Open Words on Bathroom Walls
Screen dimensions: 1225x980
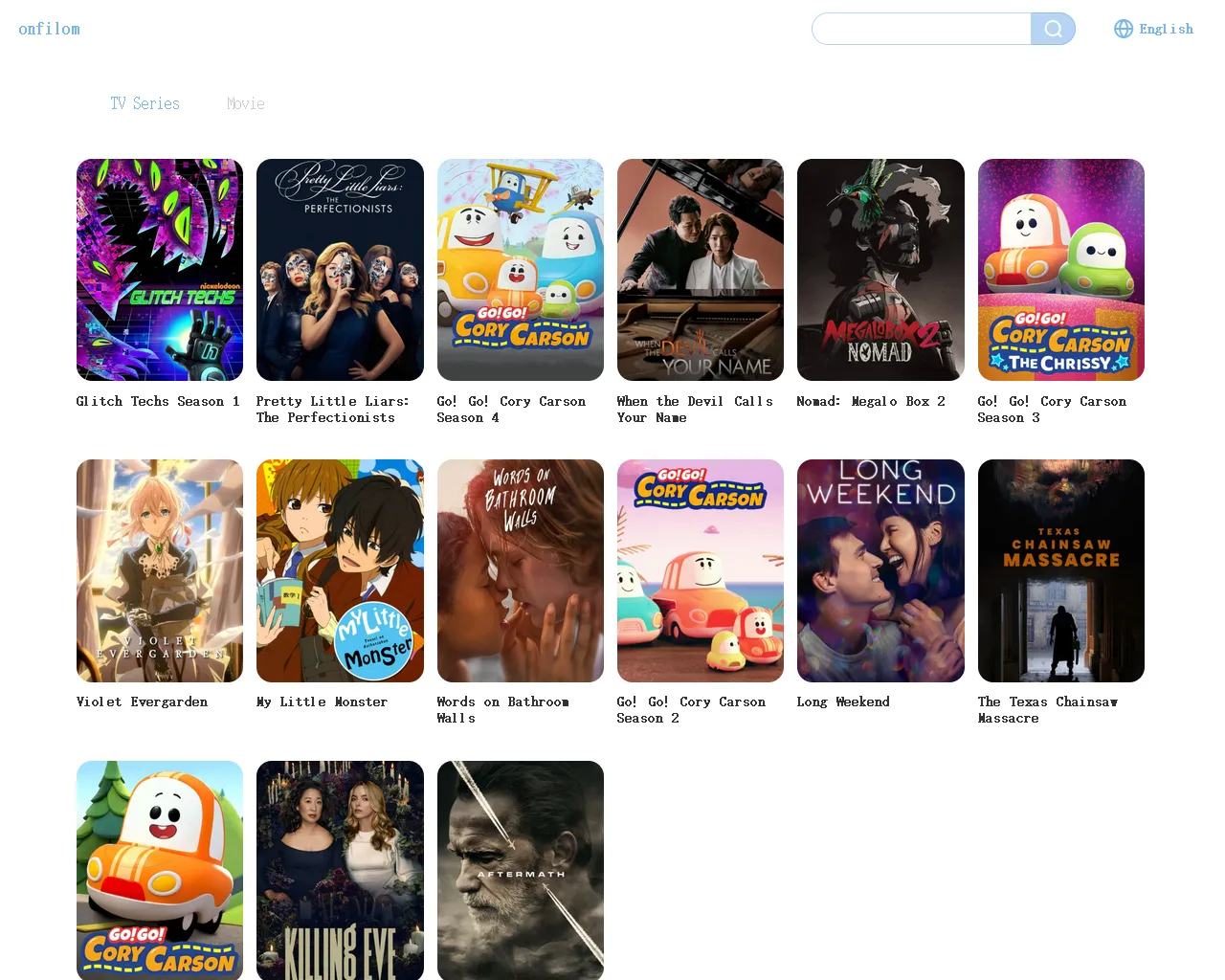click(520, 570)
